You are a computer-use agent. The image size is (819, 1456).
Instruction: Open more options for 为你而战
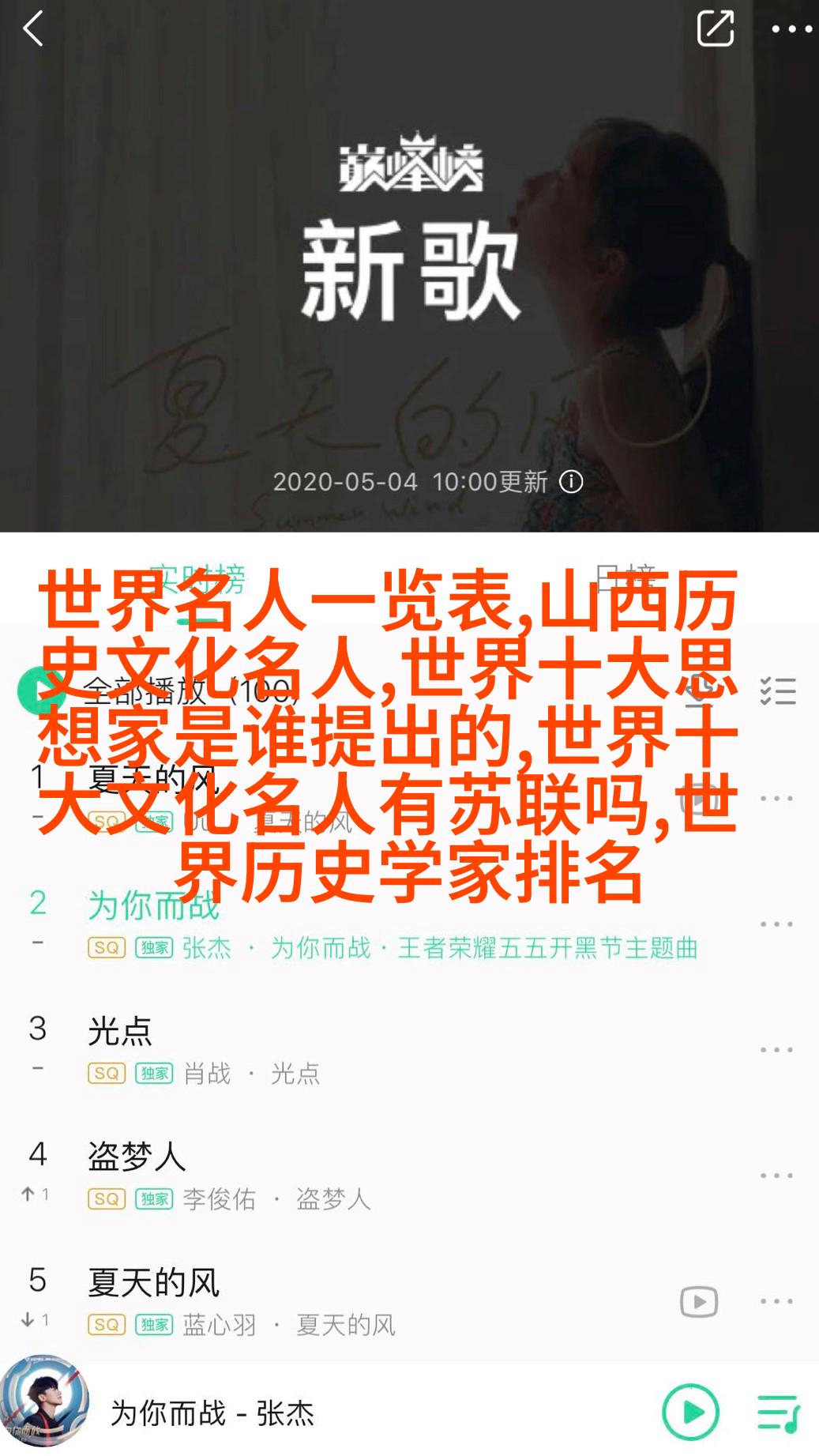(776, 924)
